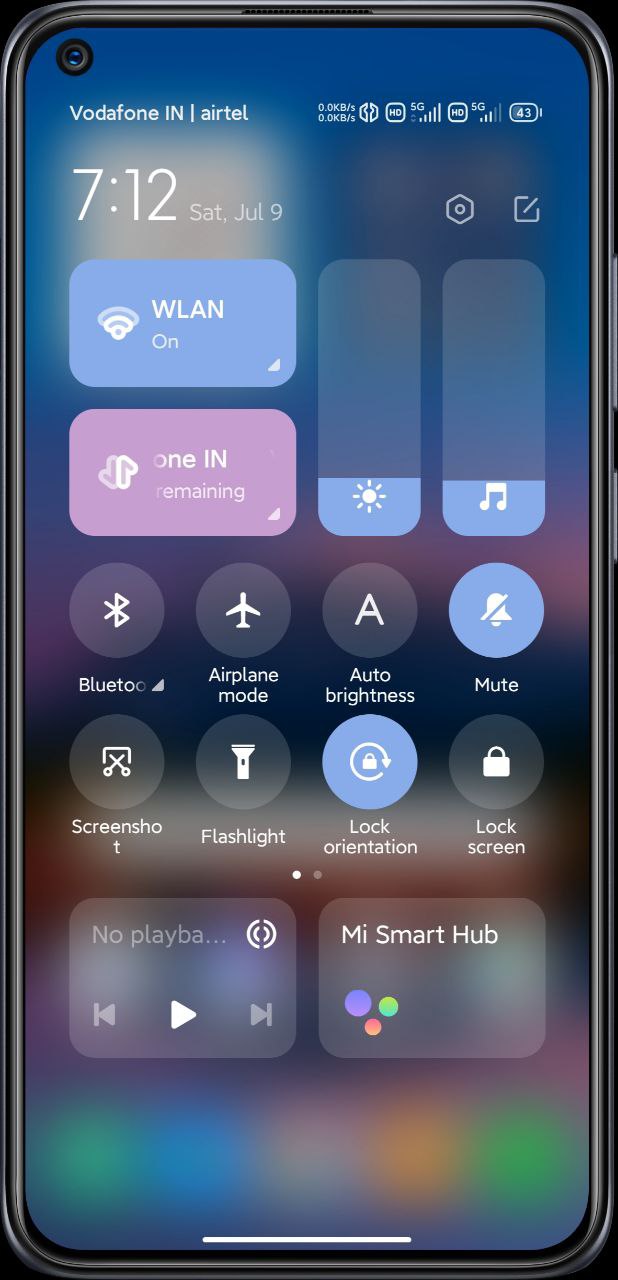Enable Bluetooth
Image resolution: width=618 pixels, height=1280 pixels.
(117, 610)
